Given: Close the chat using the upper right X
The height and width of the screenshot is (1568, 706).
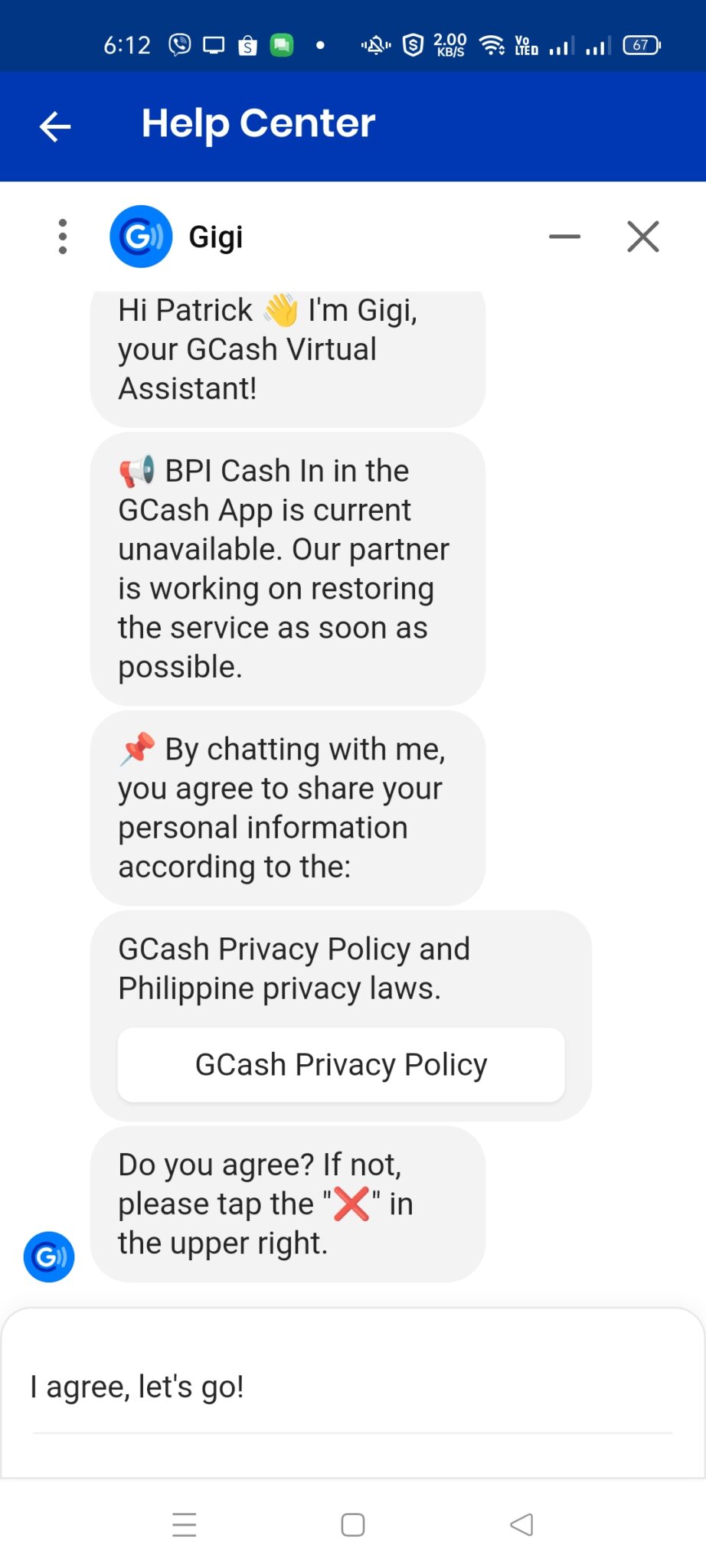Looking at the screenshot, I should [x=642, y=237].
